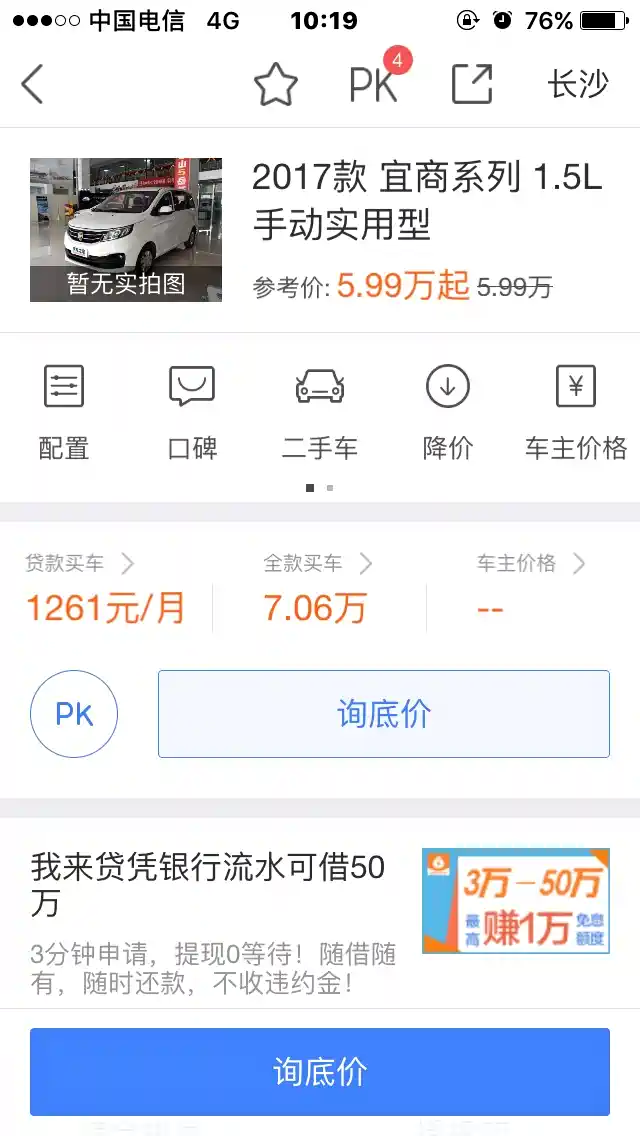View the car photo thumbnail

[126, 229]
